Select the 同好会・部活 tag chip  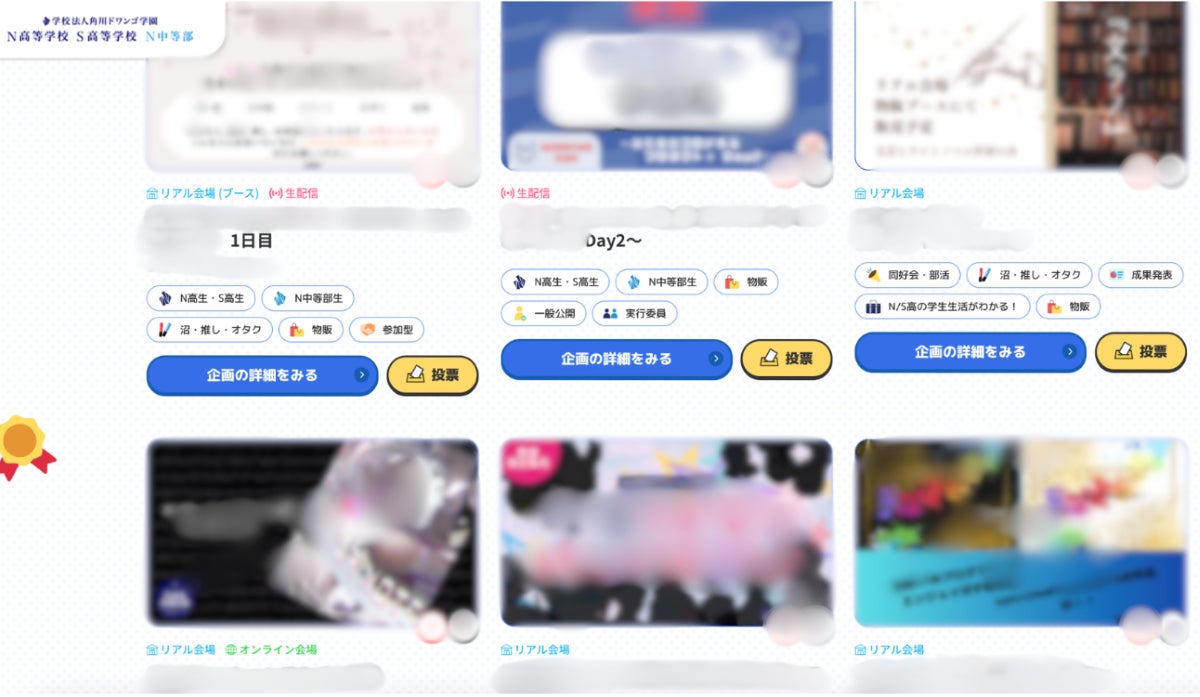(x=907, y=275)
